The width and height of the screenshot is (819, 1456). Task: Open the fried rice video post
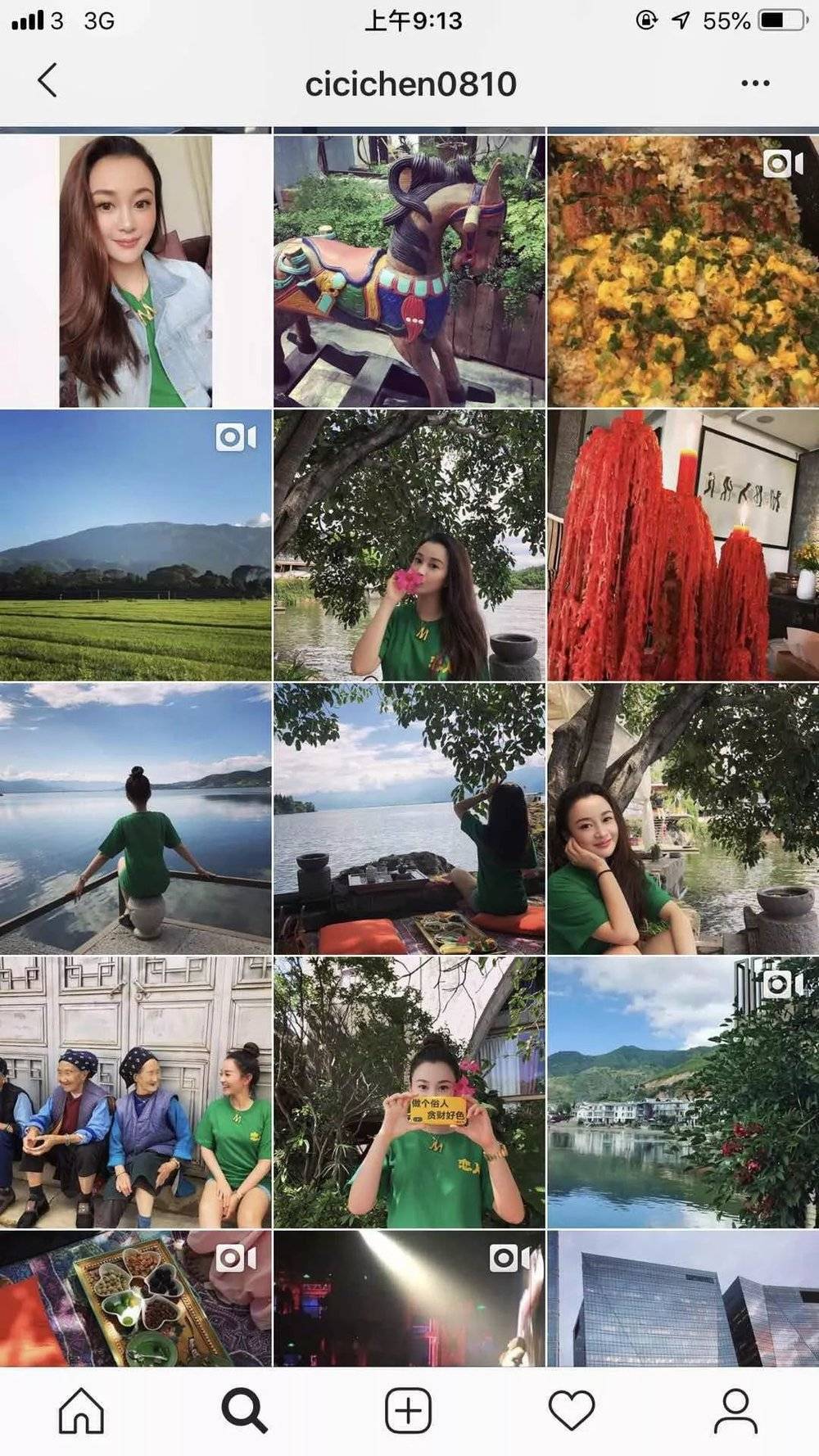tap(682, 270)
